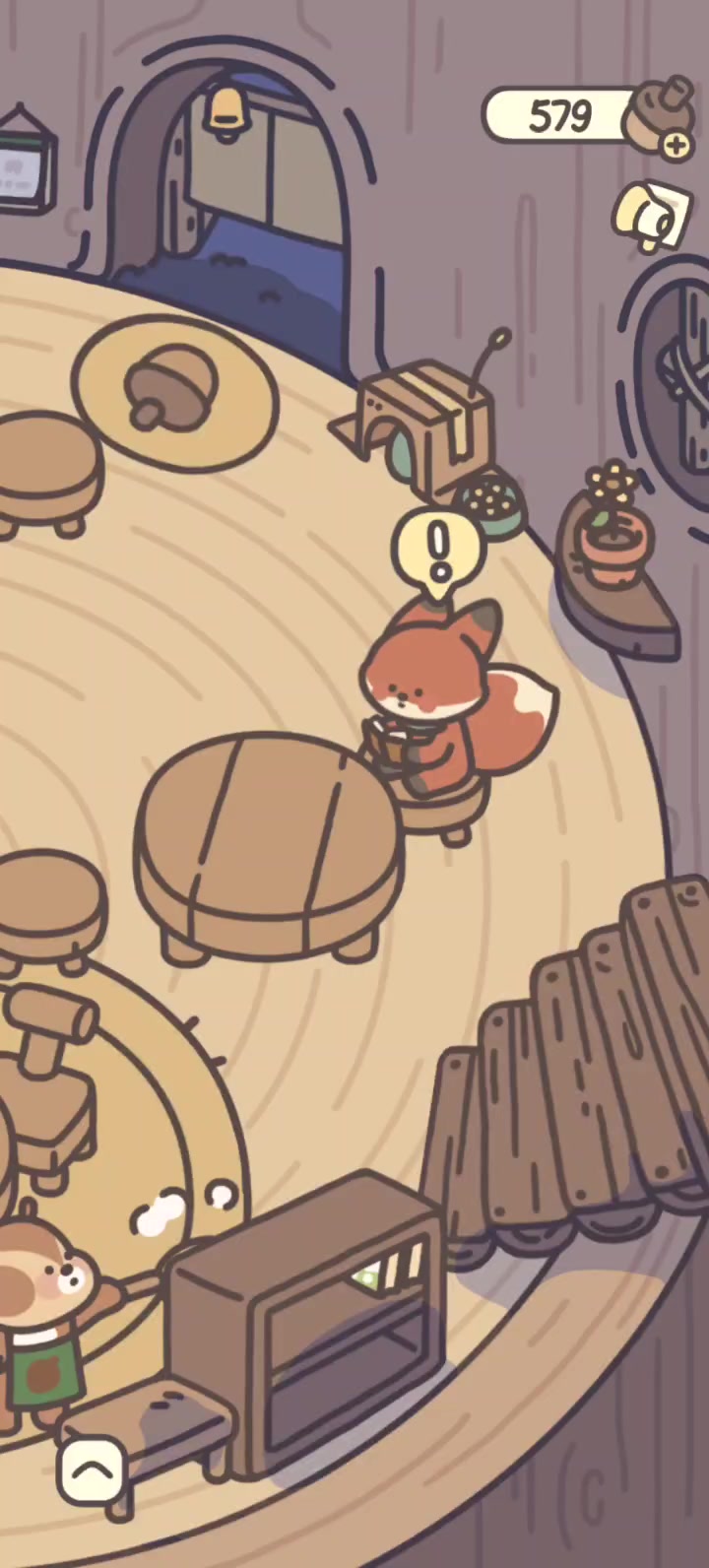The width and height of the screenshot is (709, 1568).
Task: Add more acorns with the plus button
Action: click(x=677, y=146)
